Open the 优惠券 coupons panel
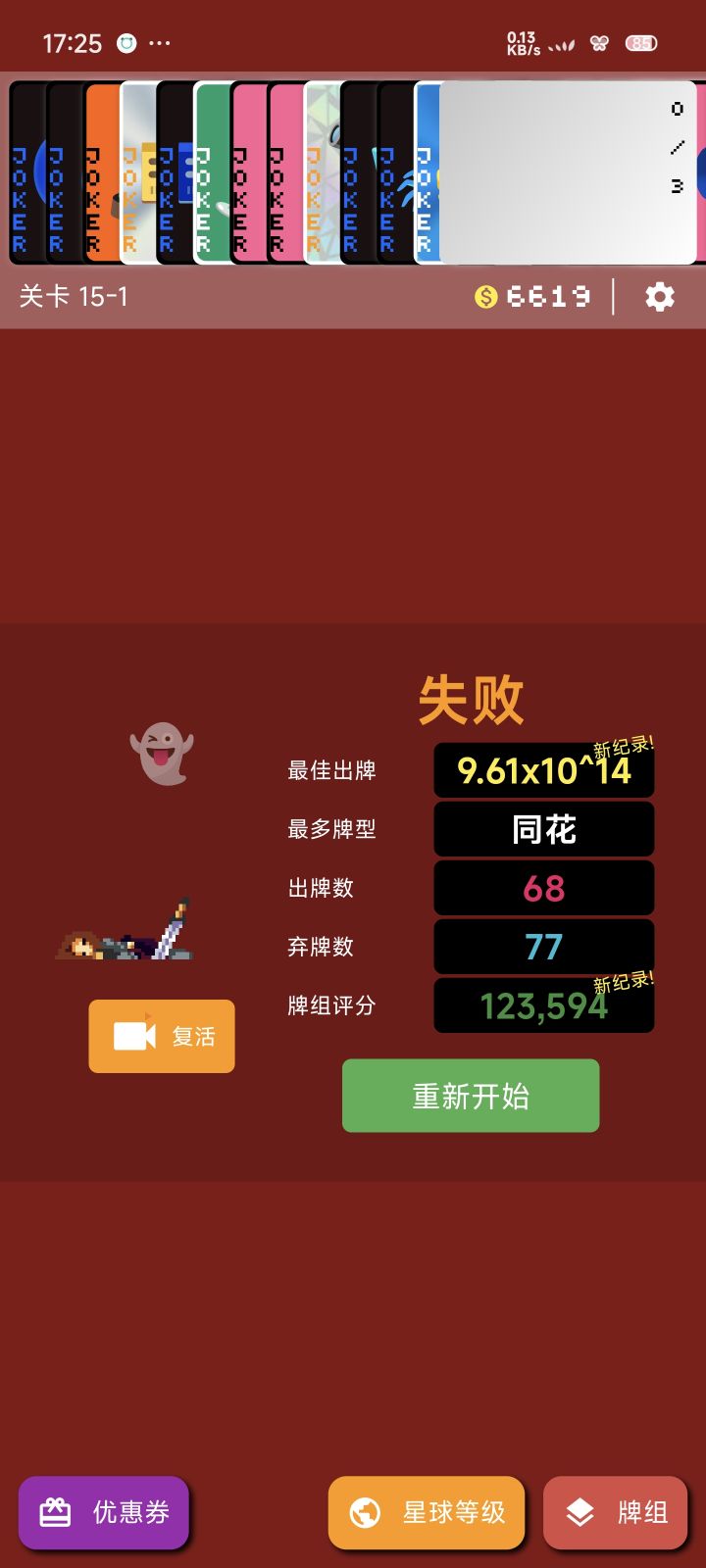Screen dimensions: 706x1568 click(x=103, y=1512)
